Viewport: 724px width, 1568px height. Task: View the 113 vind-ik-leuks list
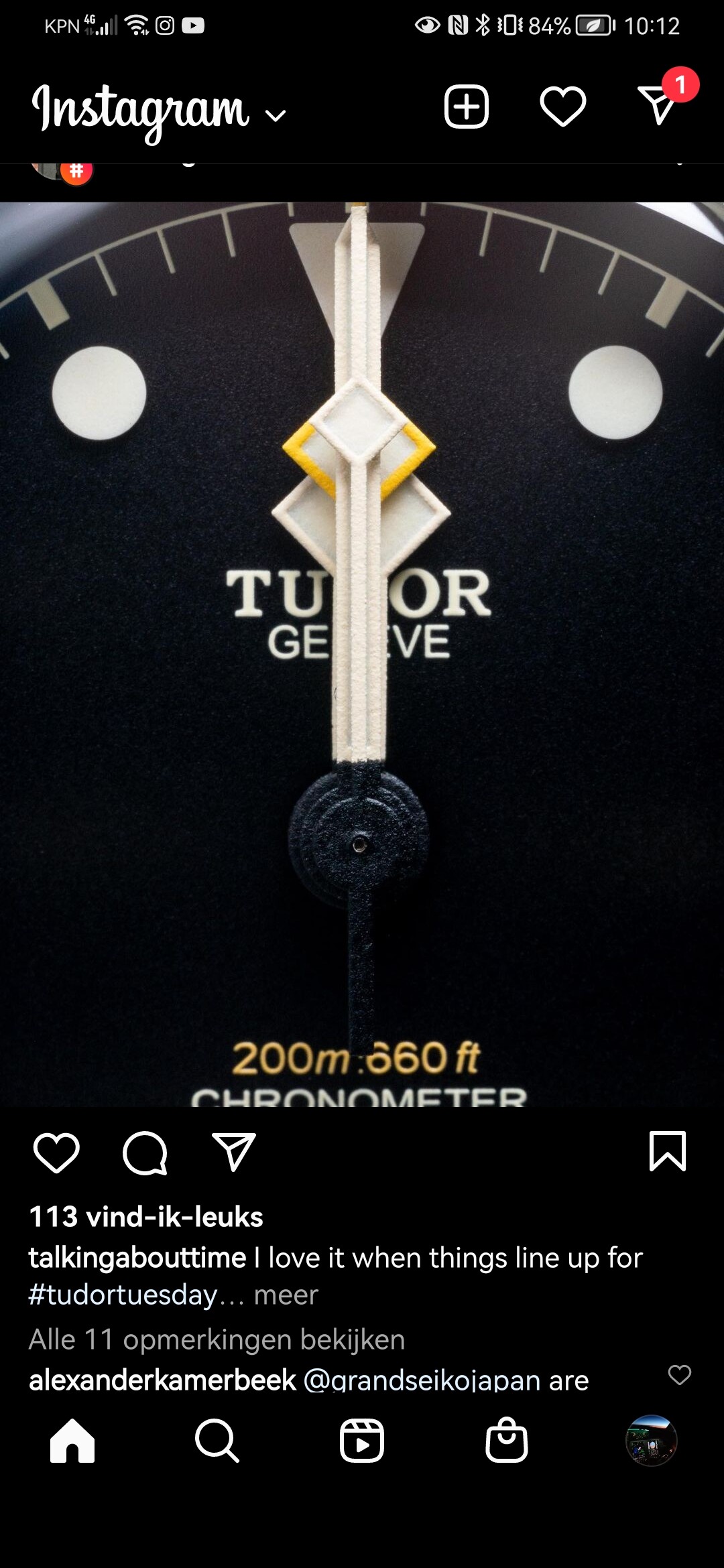146,1217
